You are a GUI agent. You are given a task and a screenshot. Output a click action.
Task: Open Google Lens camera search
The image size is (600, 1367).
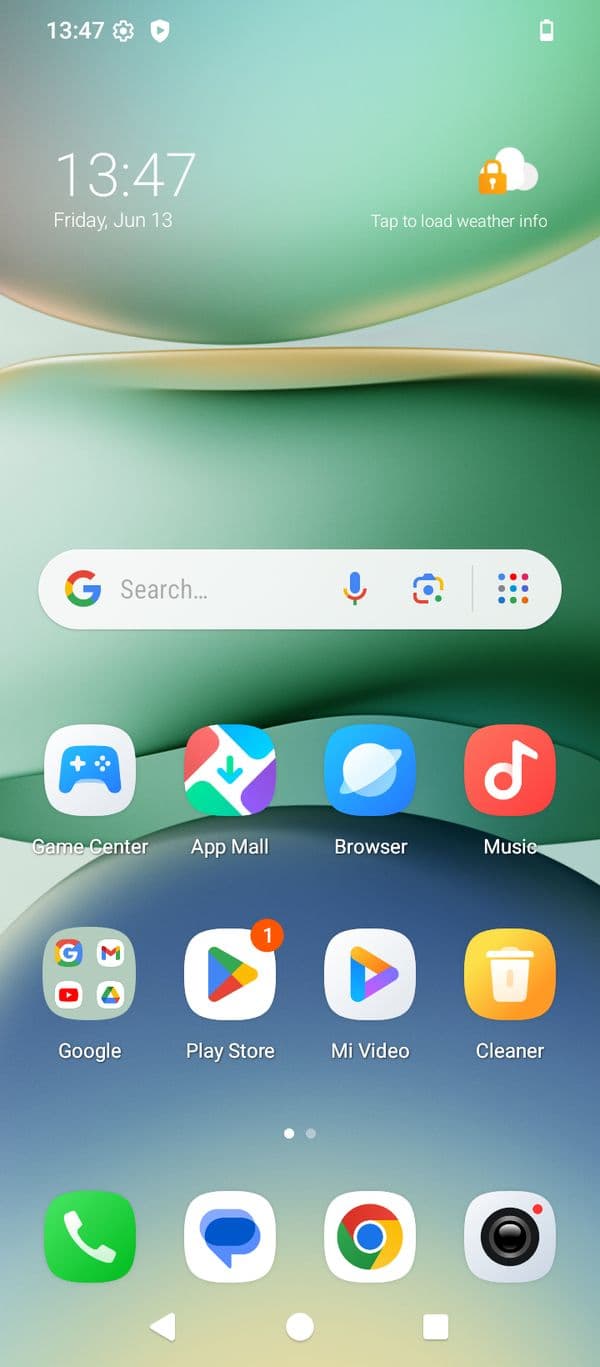[x=428, y=589]
